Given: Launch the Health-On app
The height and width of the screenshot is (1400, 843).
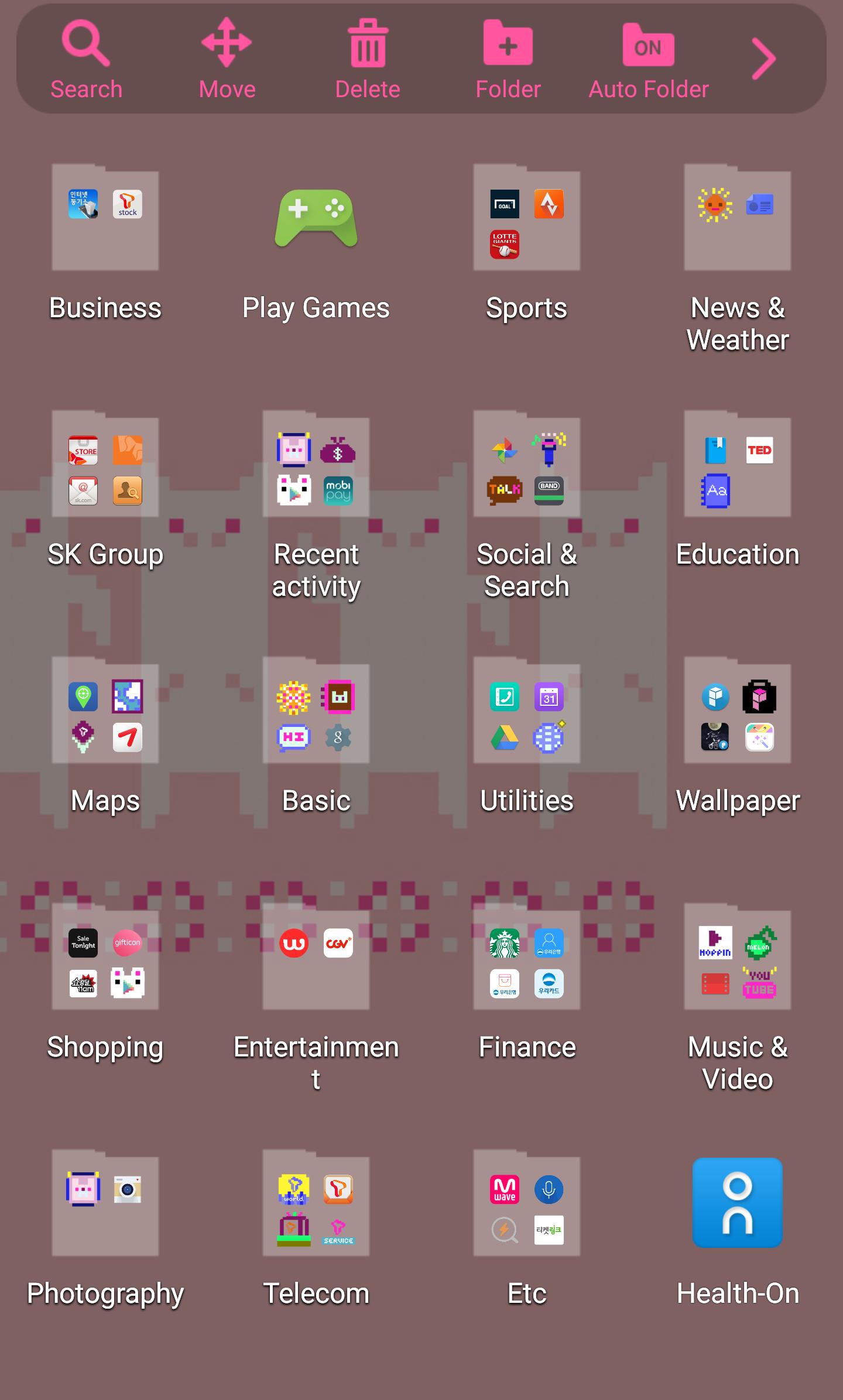Looking at the screenshot, I should coord(738,1203).
